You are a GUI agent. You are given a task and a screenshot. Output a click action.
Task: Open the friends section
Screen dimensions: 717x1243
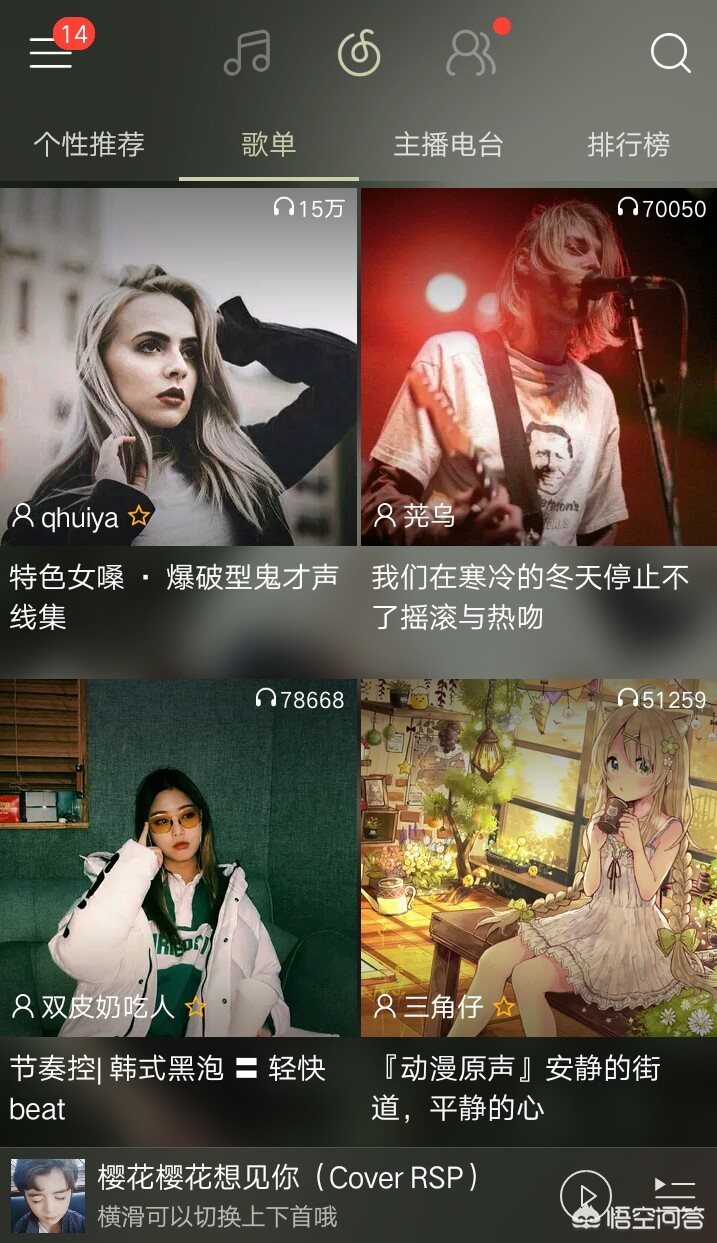point(471,53)
